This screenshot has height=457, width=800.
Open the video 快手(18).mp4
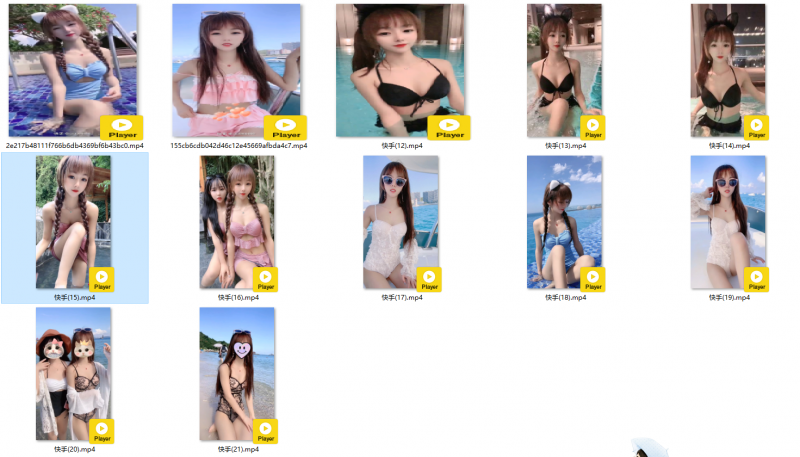[x=565, y=222]
